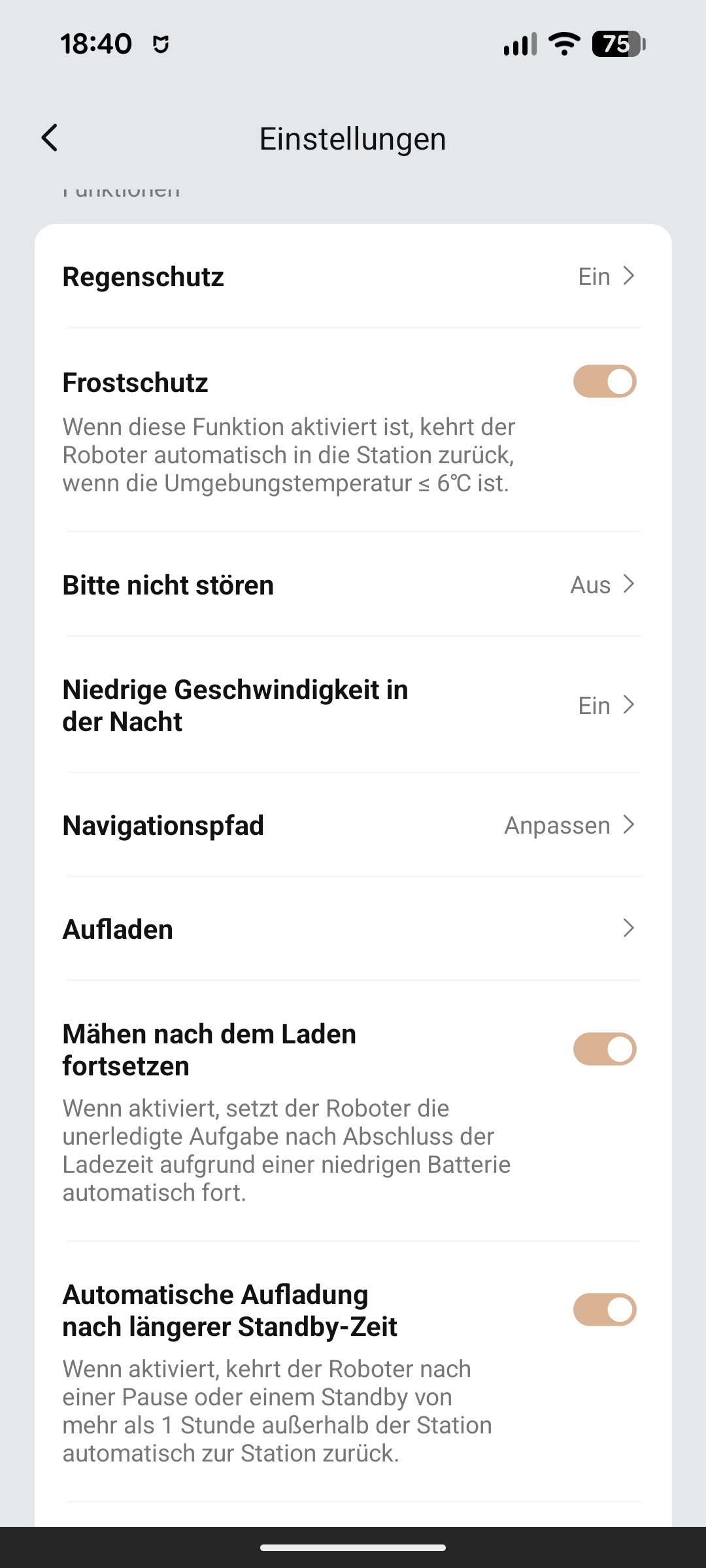Open the Regenschutz setting
This screenshot has height=1568, width=706.
point(353,276)
